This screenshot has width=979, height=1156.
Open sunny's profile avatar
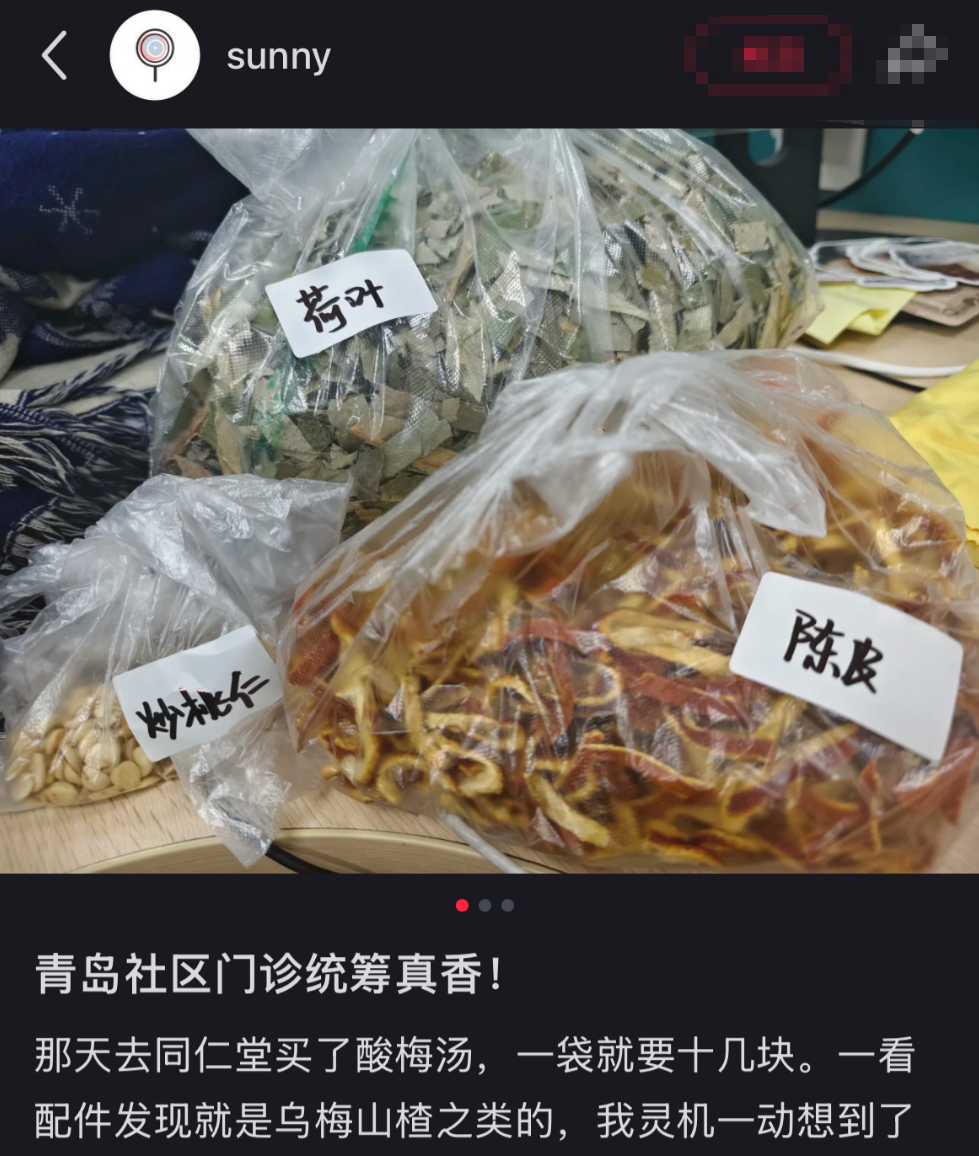coord(154,56)
